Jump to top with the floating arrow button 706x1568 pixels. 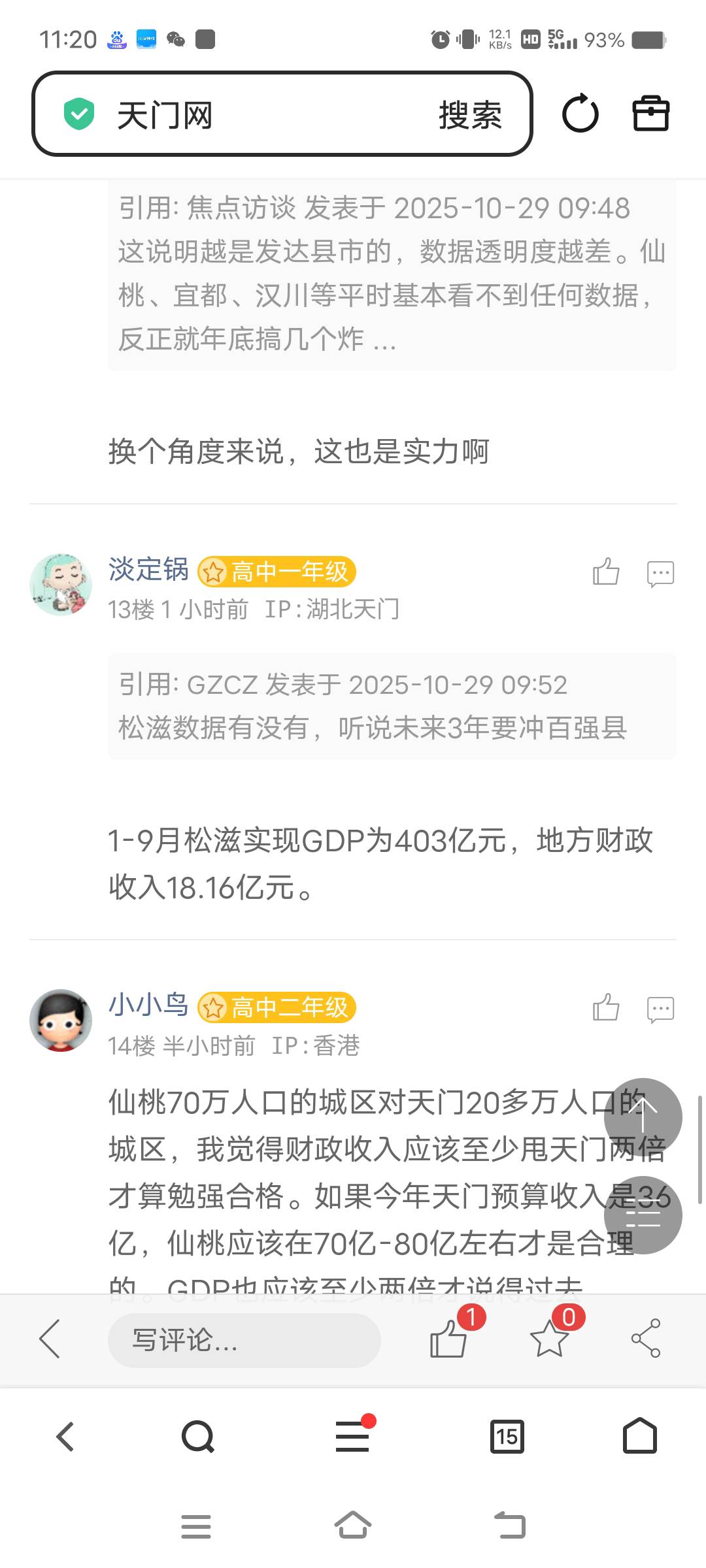tap(643, 1117)
